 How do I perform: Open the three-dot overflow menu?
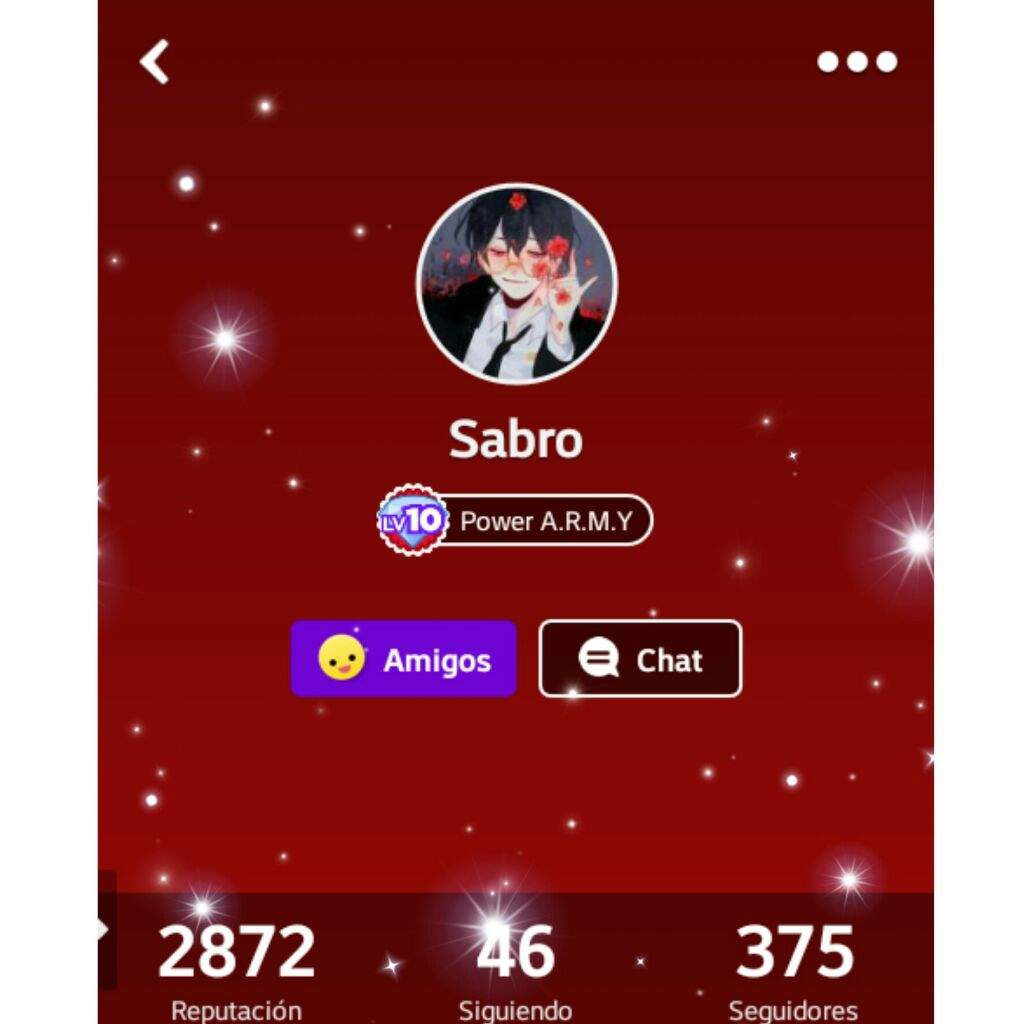[x=856, y=62]
